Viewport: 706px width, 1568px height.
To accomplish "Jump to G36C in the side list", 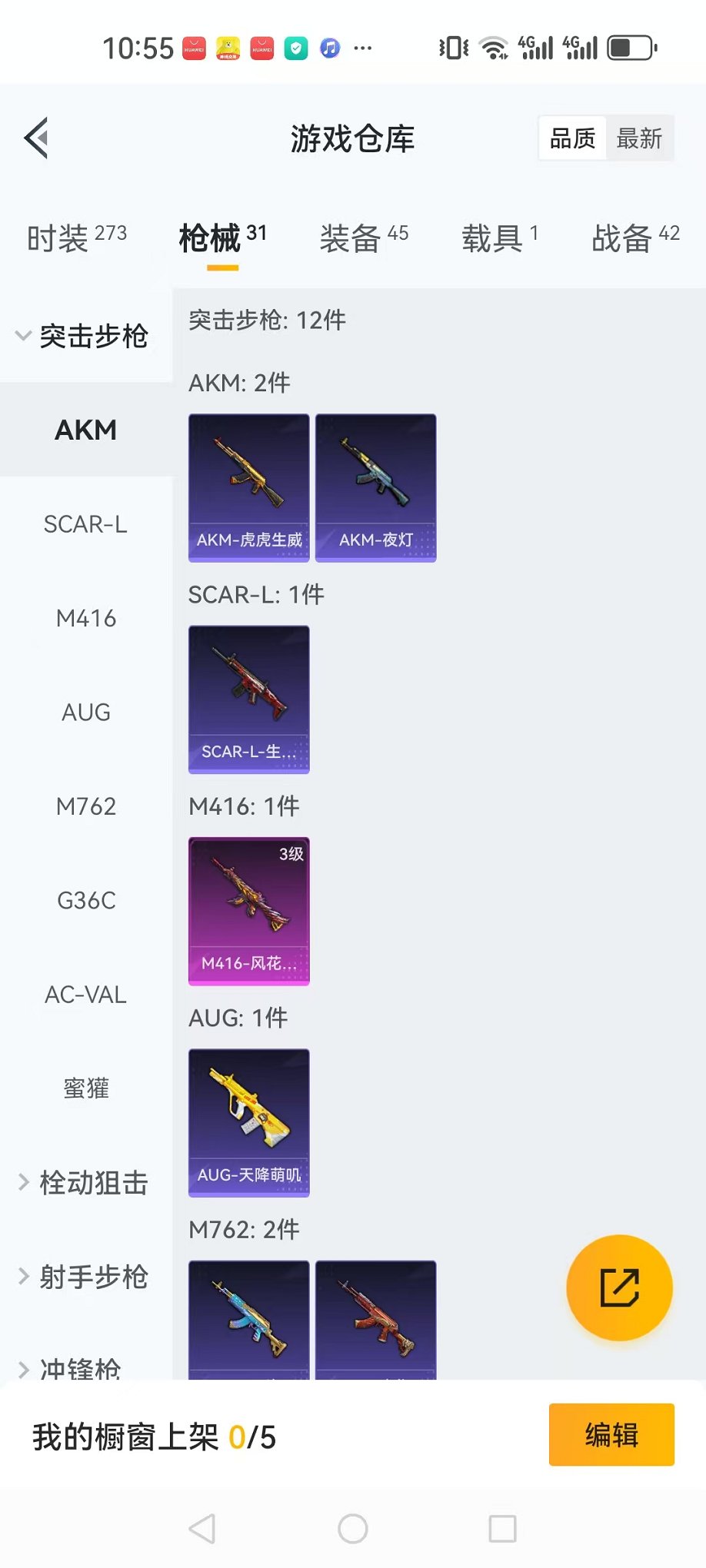I will click(85, 900).
